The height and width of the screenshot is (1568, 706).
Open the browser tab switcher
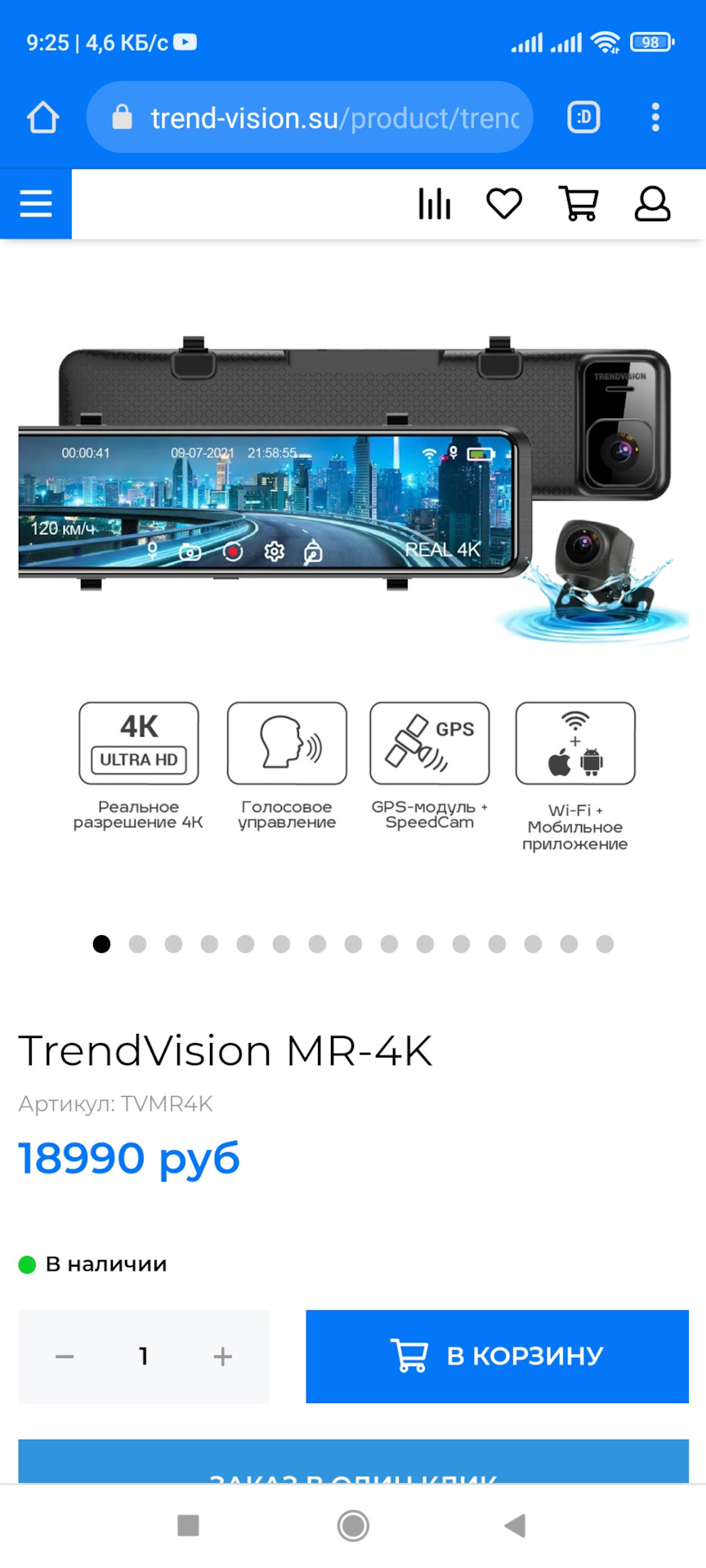click(x=583, y=118)
